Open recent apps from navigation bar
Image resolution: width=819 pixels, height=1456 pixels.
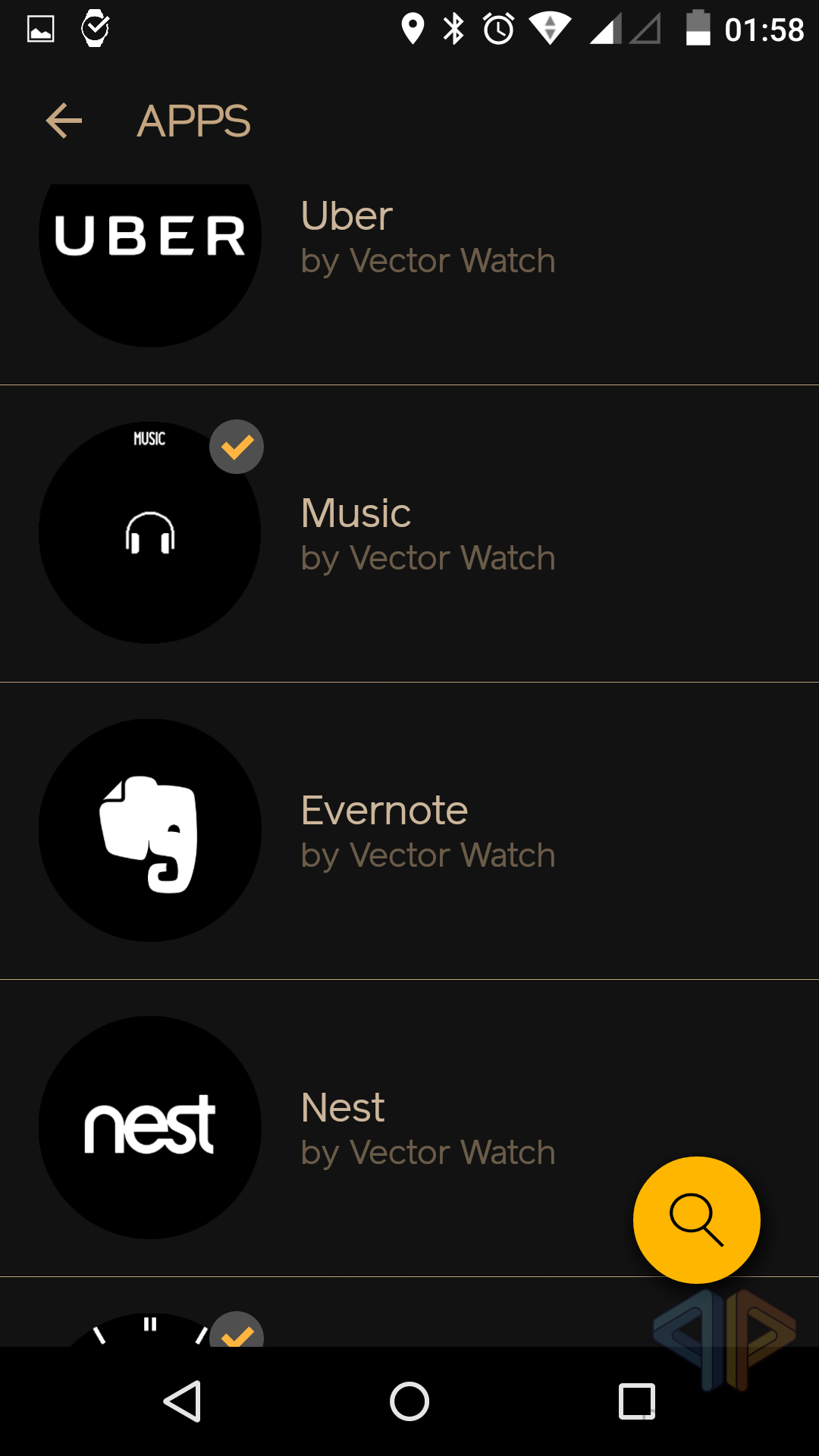click(636, 1401)
